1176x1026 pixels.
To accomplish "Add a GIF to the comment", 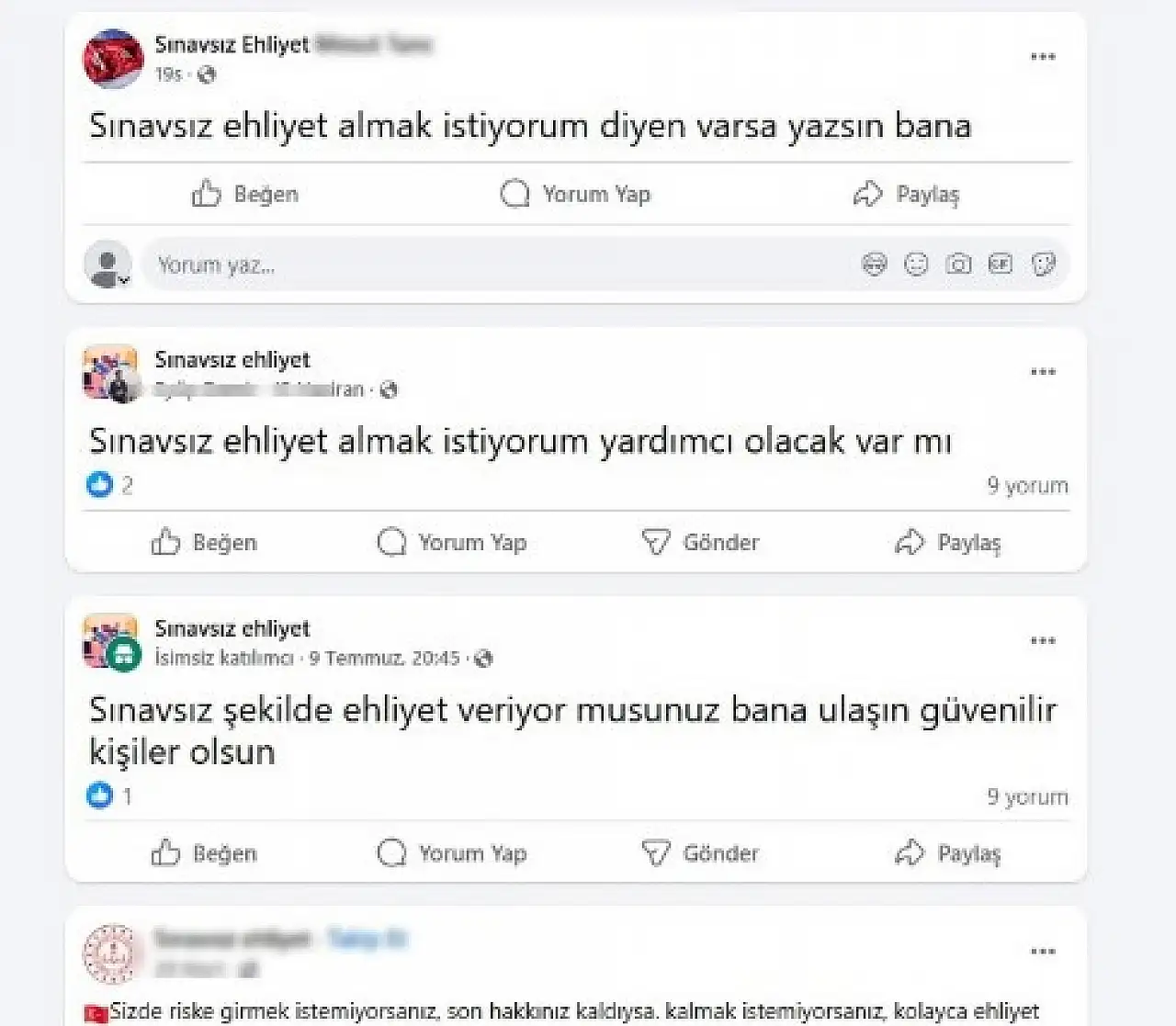I will pos(1001,265).
